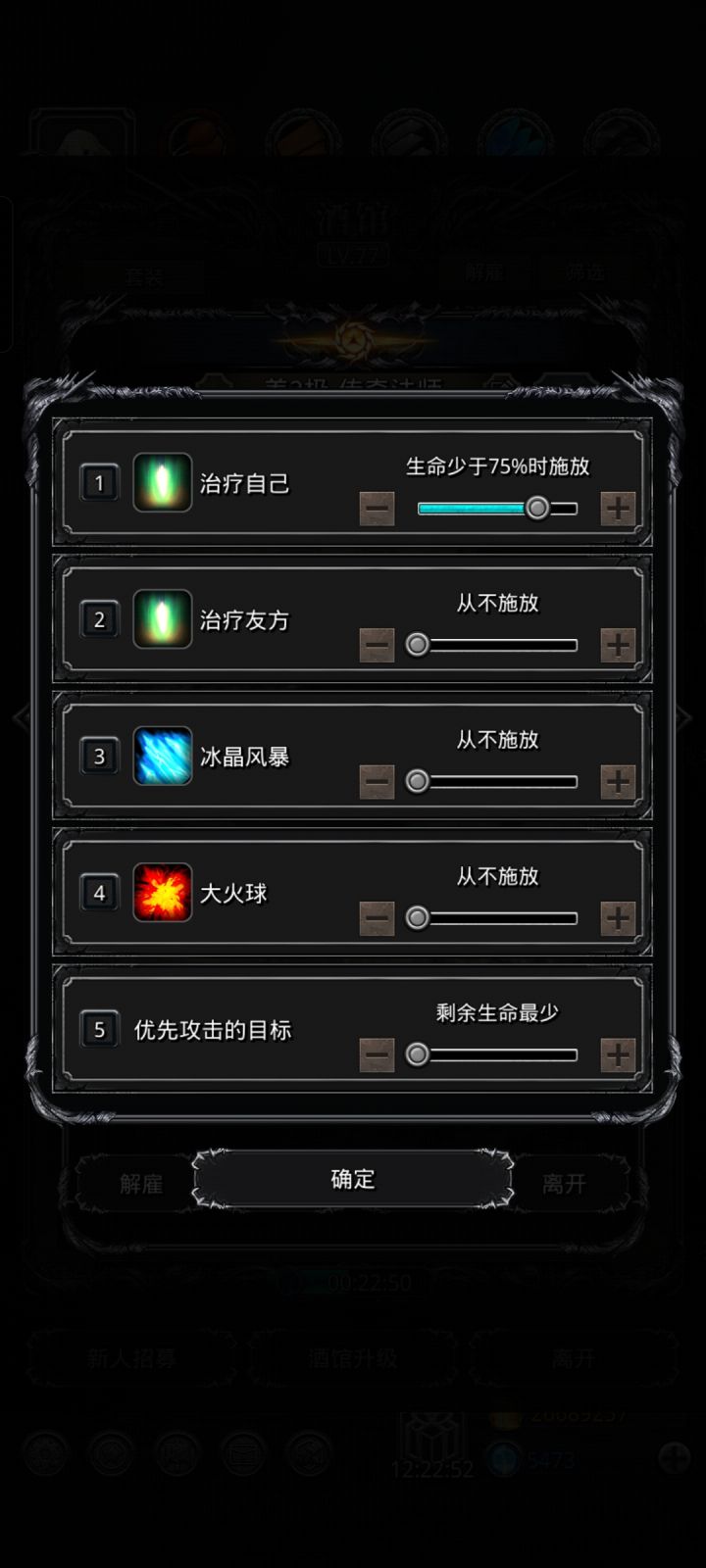Select the Big Fireball (大火球) skill icon
706x1568 pixels.
click(x=164, y=892)
